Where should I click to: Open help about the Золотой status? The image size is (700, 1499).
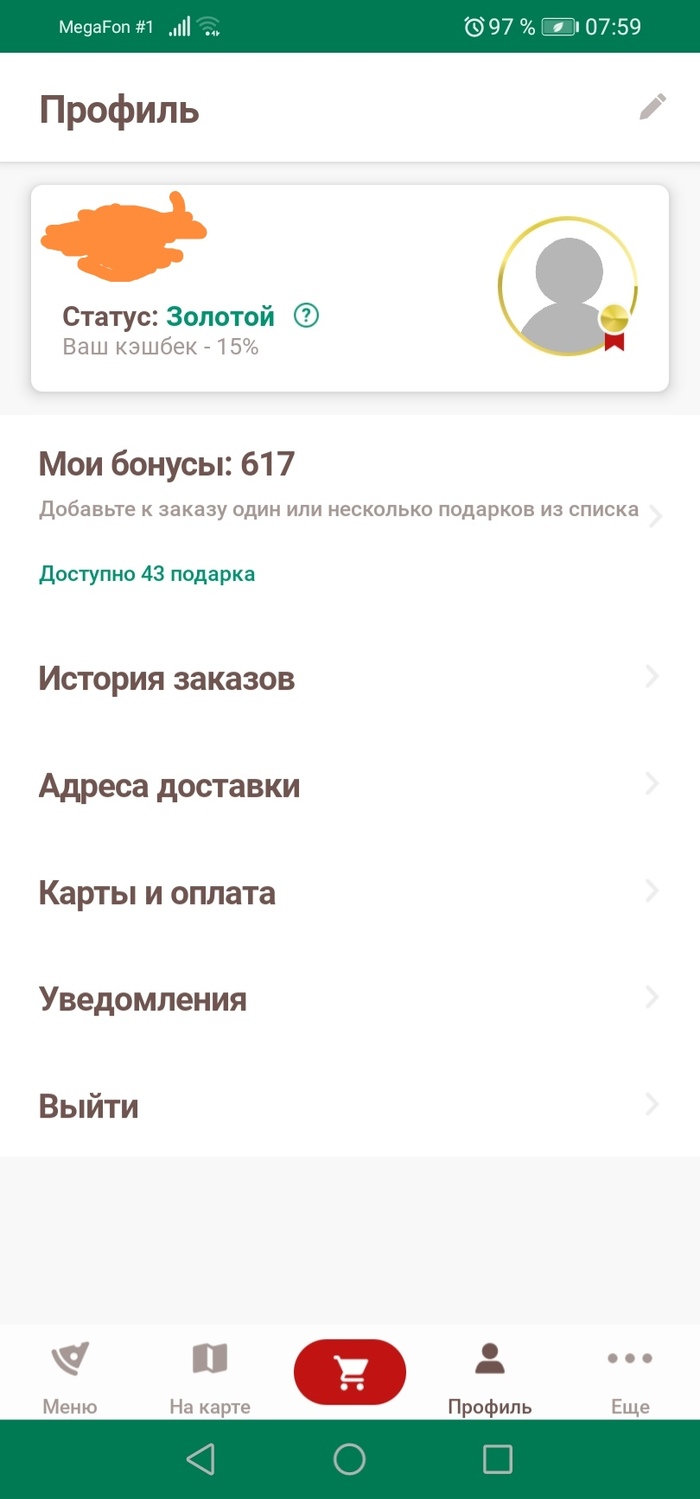coord(306,316)
